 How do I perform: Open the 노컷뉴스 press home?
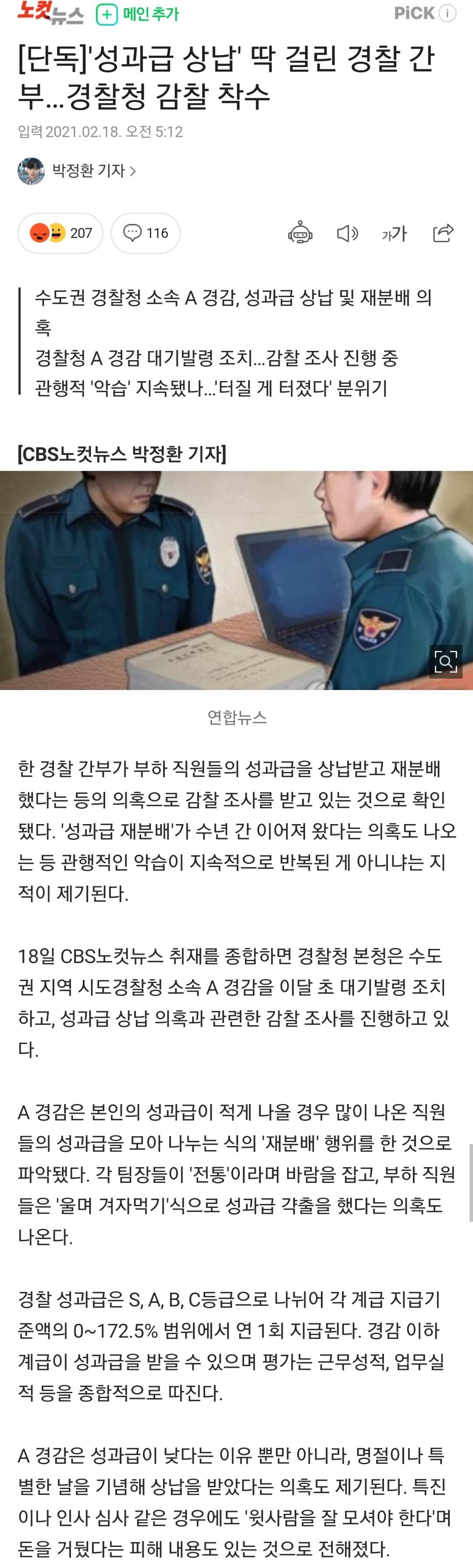click(x=50, y=14)
